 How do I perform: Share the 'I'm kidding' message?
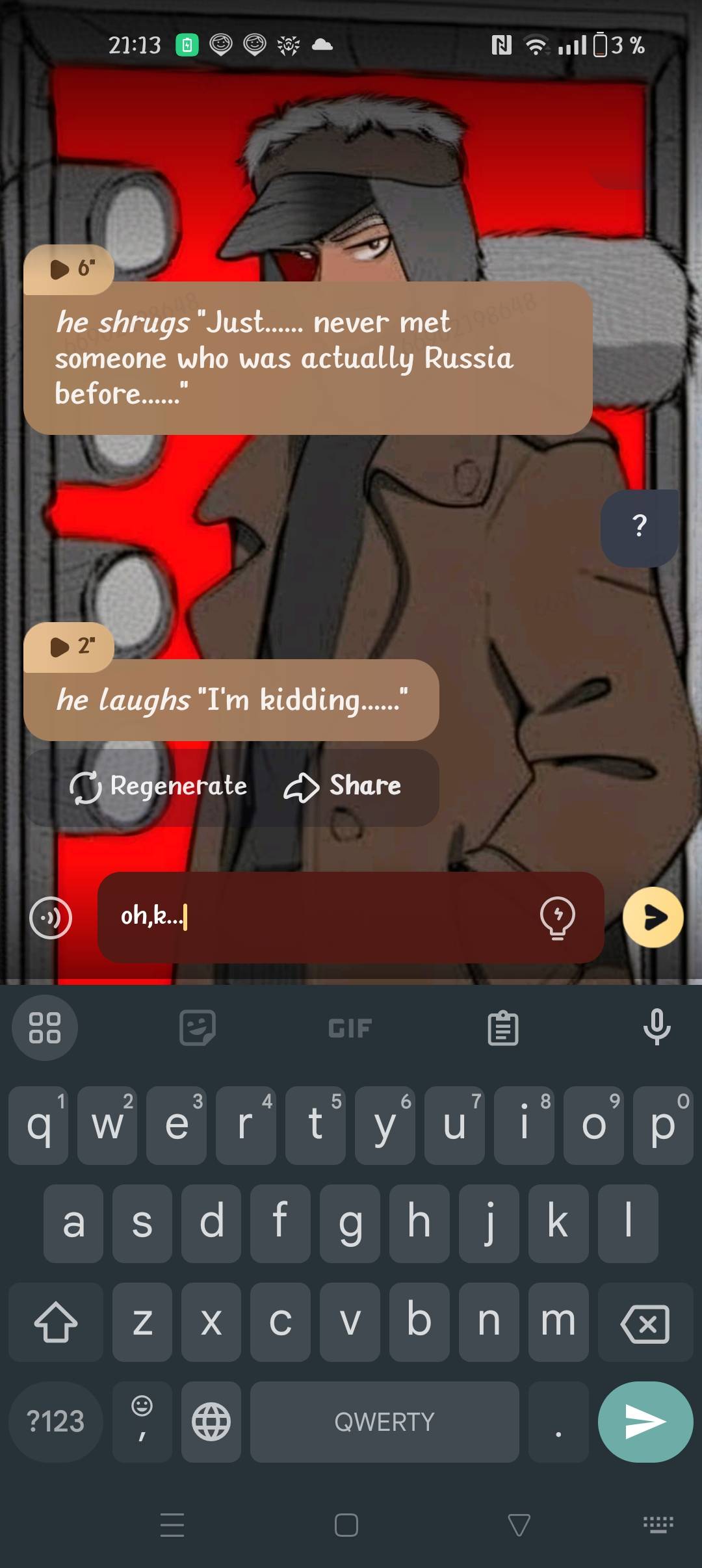tap(343, 787)
